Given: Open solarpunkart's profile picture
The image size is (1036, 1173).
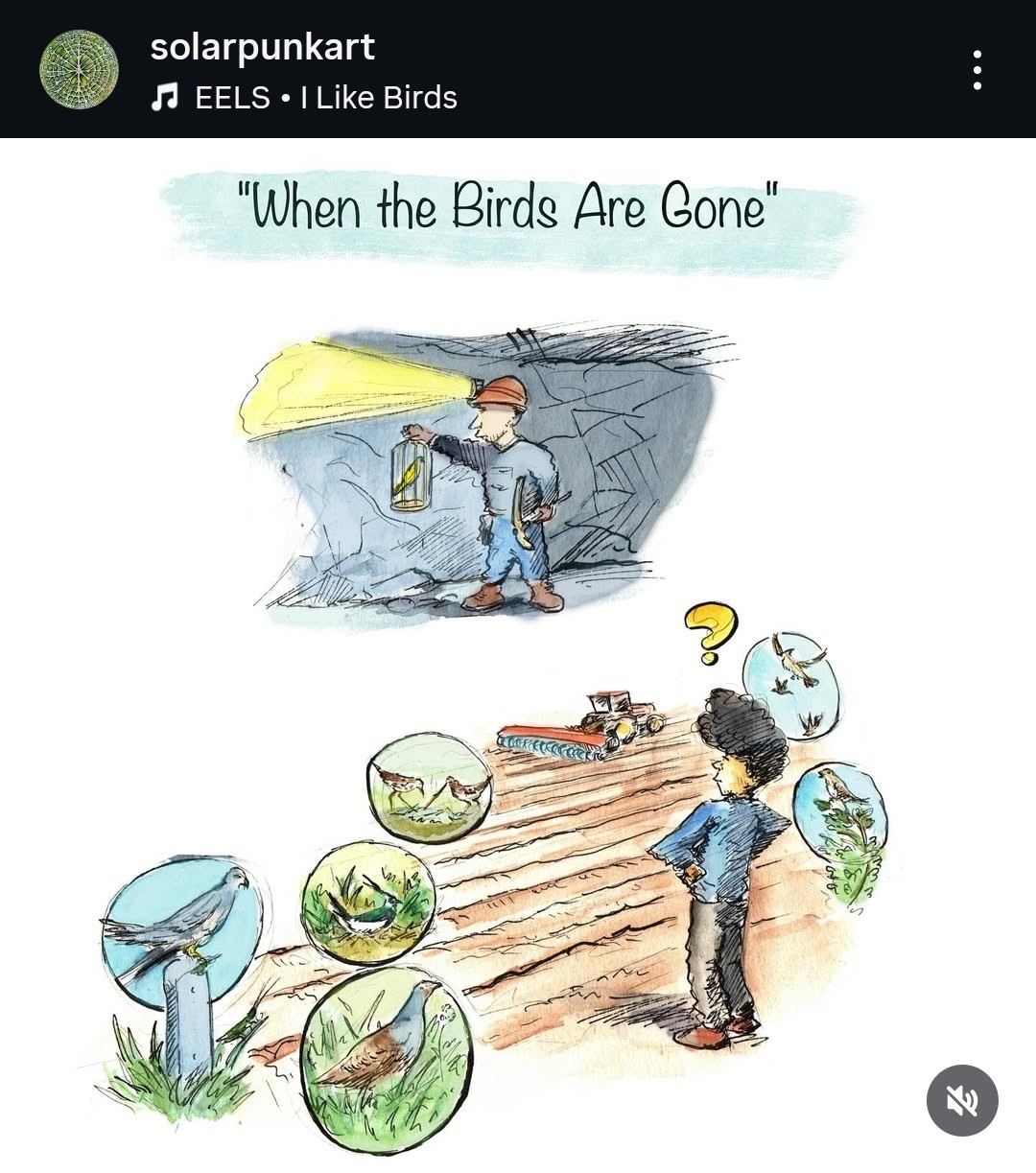Looking at the screenshot, I should click(x=79, y=69).
